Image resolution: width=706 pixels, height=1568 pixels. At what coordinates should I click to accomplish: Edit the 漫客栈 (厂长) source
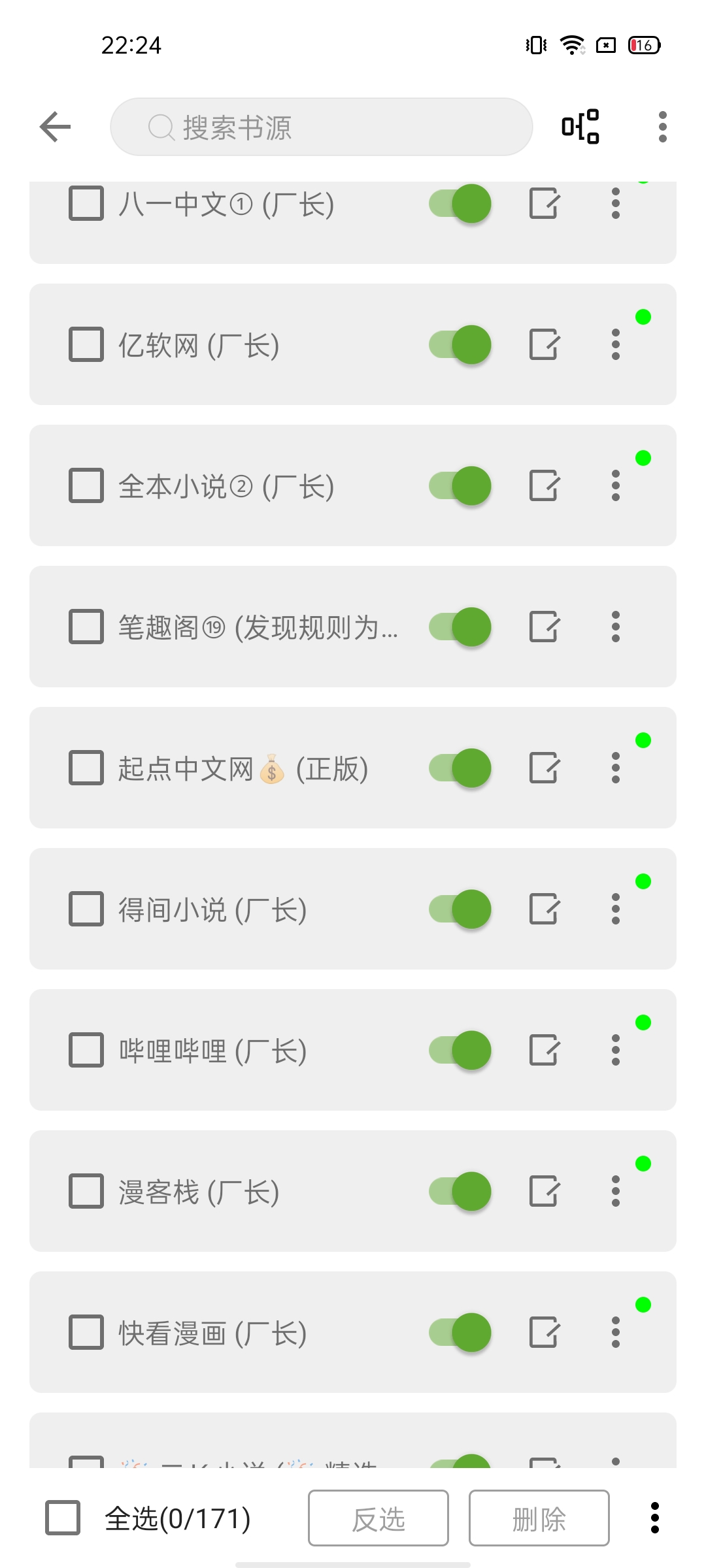544,1191
